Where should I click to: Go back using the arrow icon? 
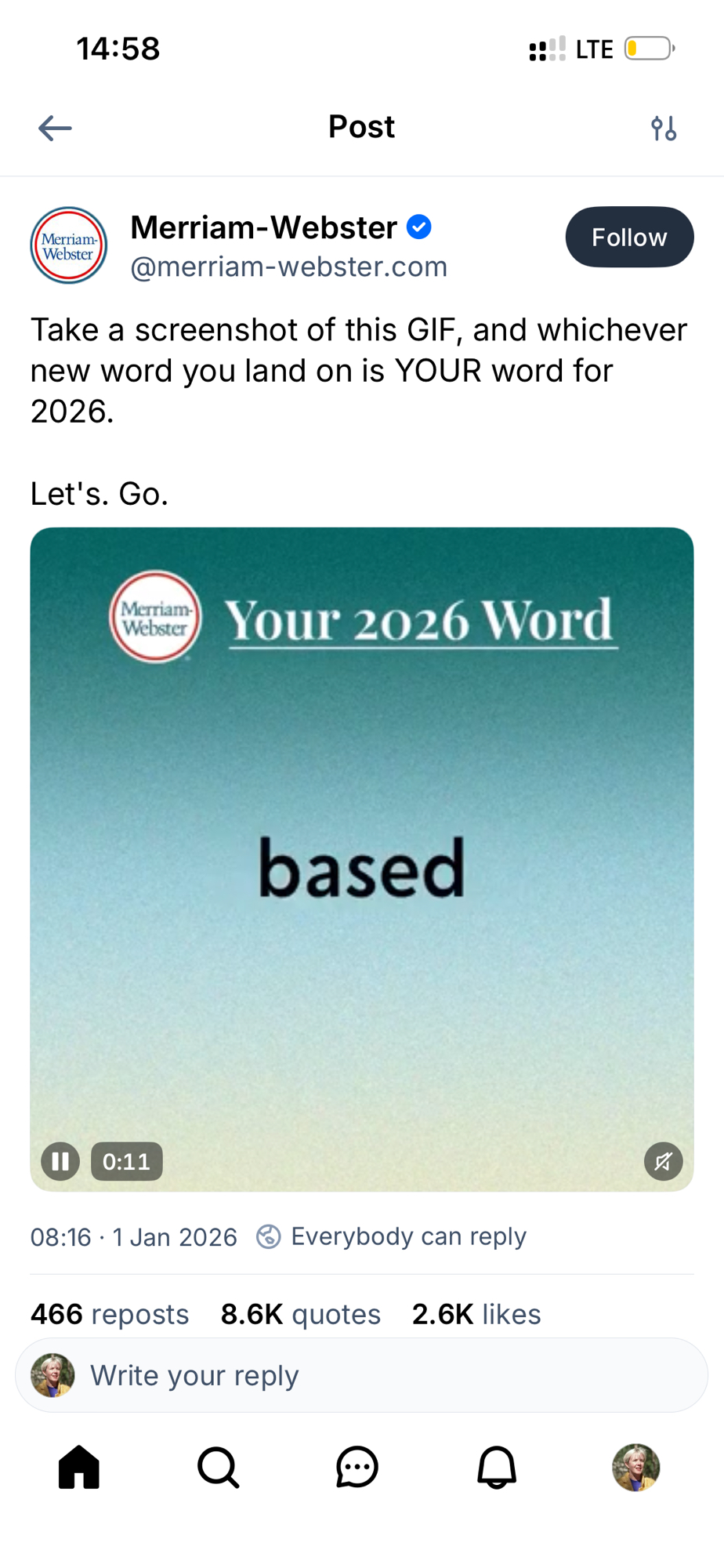(x=55, y=128)
